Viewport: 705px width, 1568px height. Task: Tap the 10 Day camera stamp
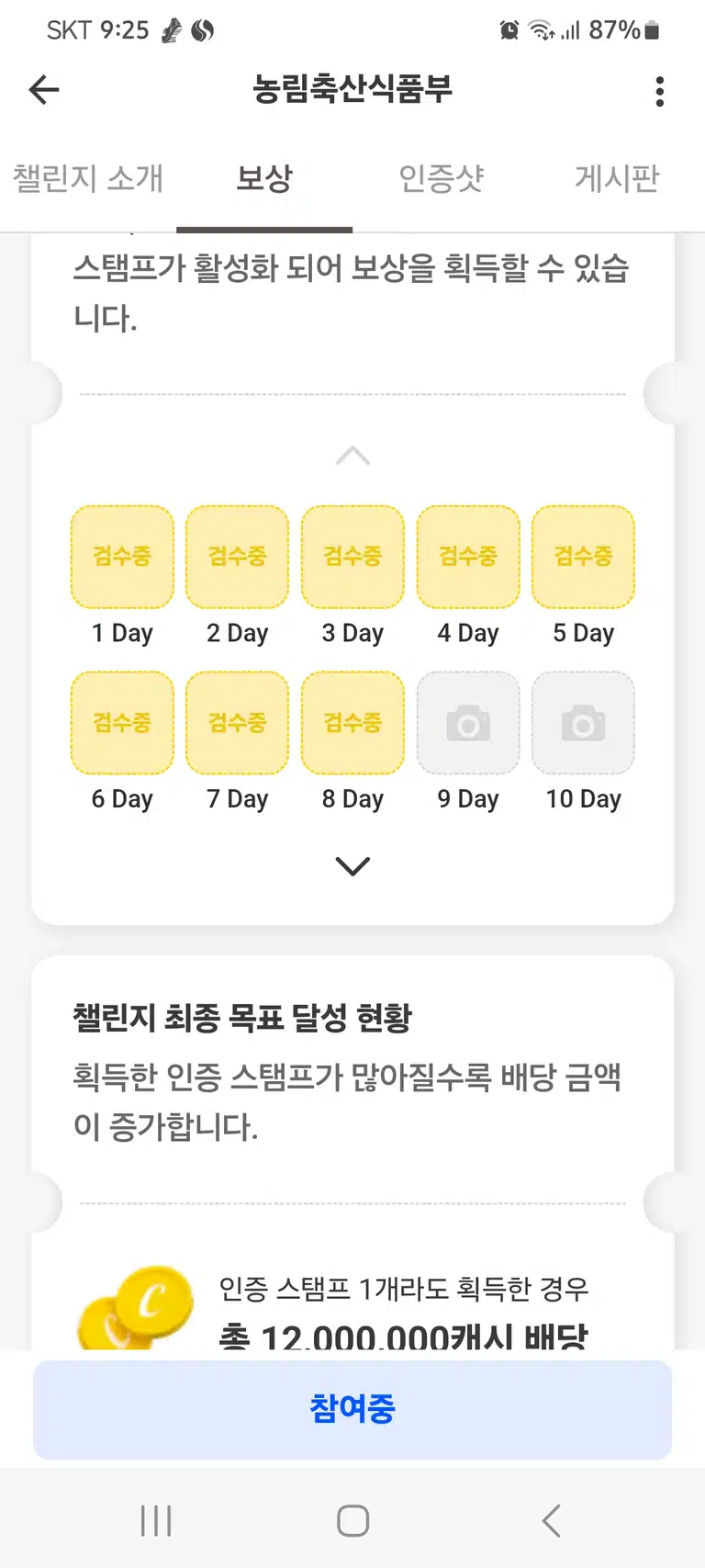click(x=584, y=723)
